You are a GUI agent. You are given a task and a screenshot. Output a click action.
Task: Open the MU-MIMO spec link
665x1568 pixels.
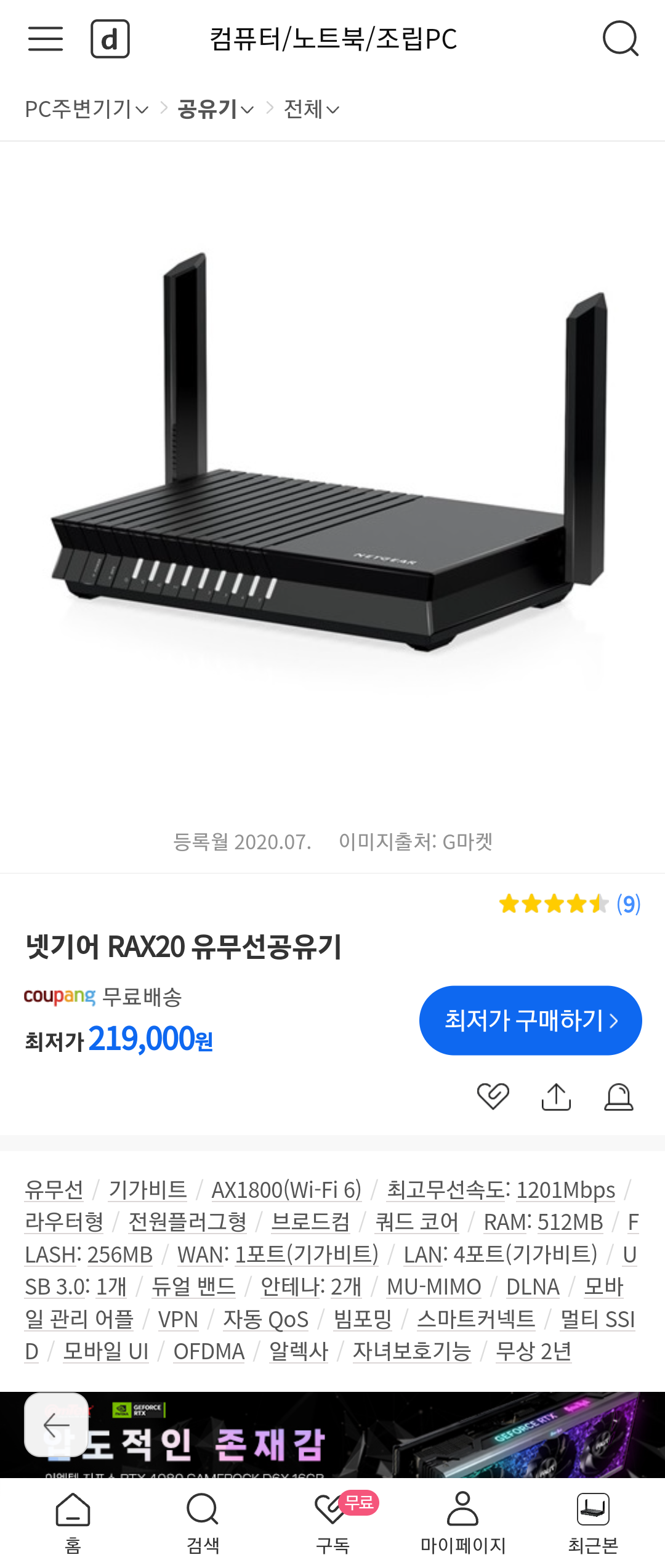tap(433, 1287)
